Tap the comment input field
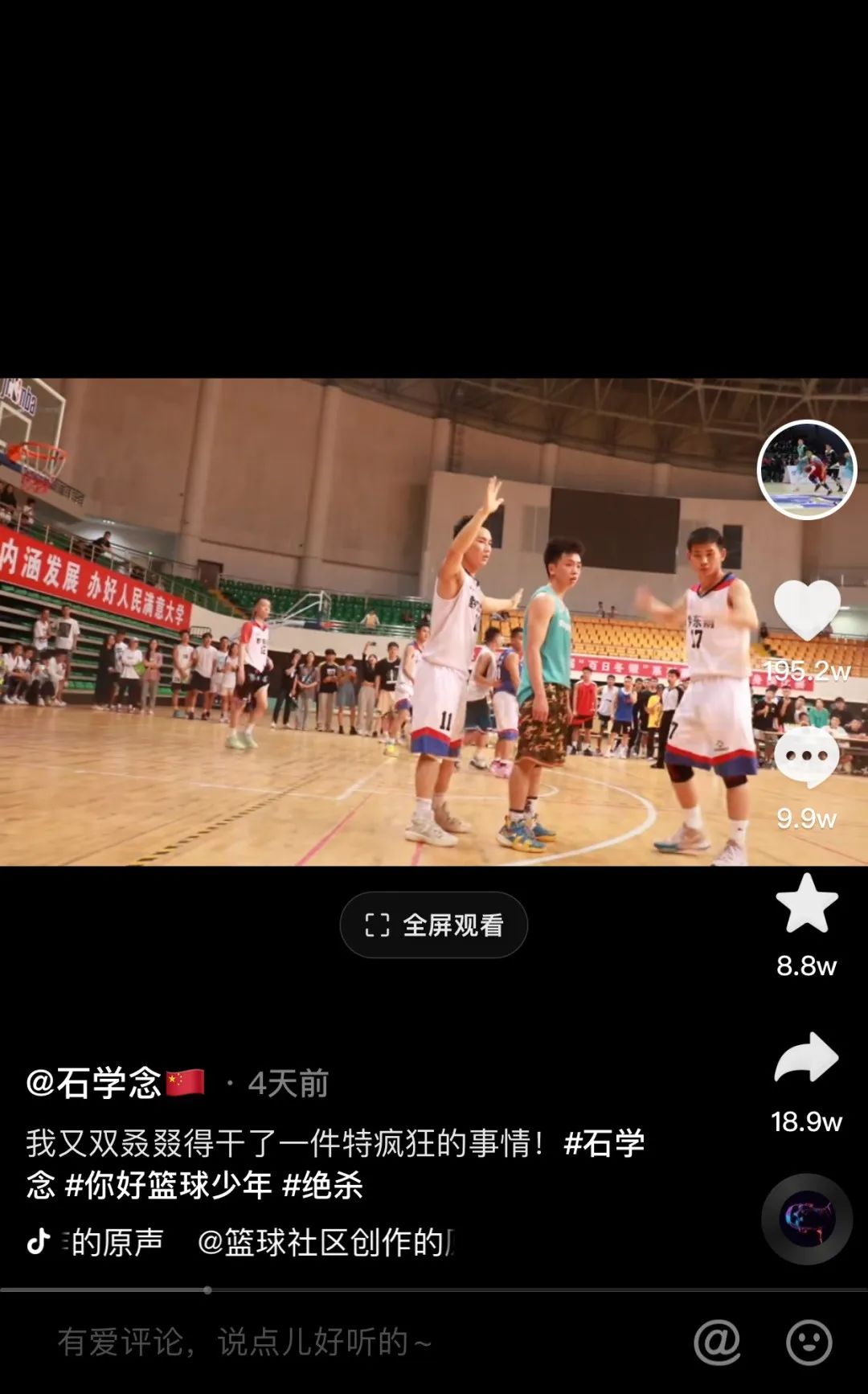 pyautogui.click(x=321, y=1342)
